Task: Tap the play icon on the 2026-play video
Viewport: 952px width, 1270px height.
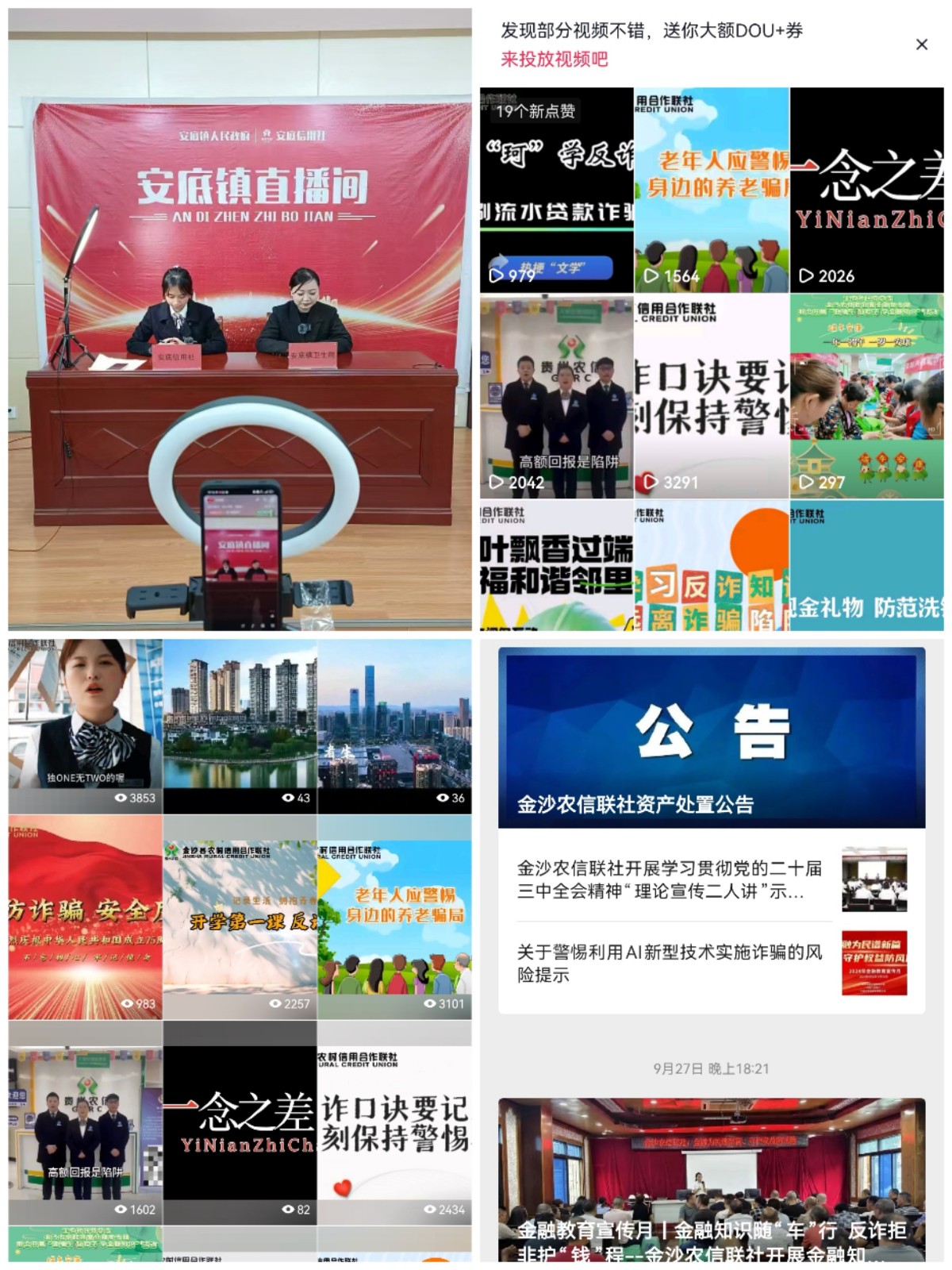Action: [805, 277]
